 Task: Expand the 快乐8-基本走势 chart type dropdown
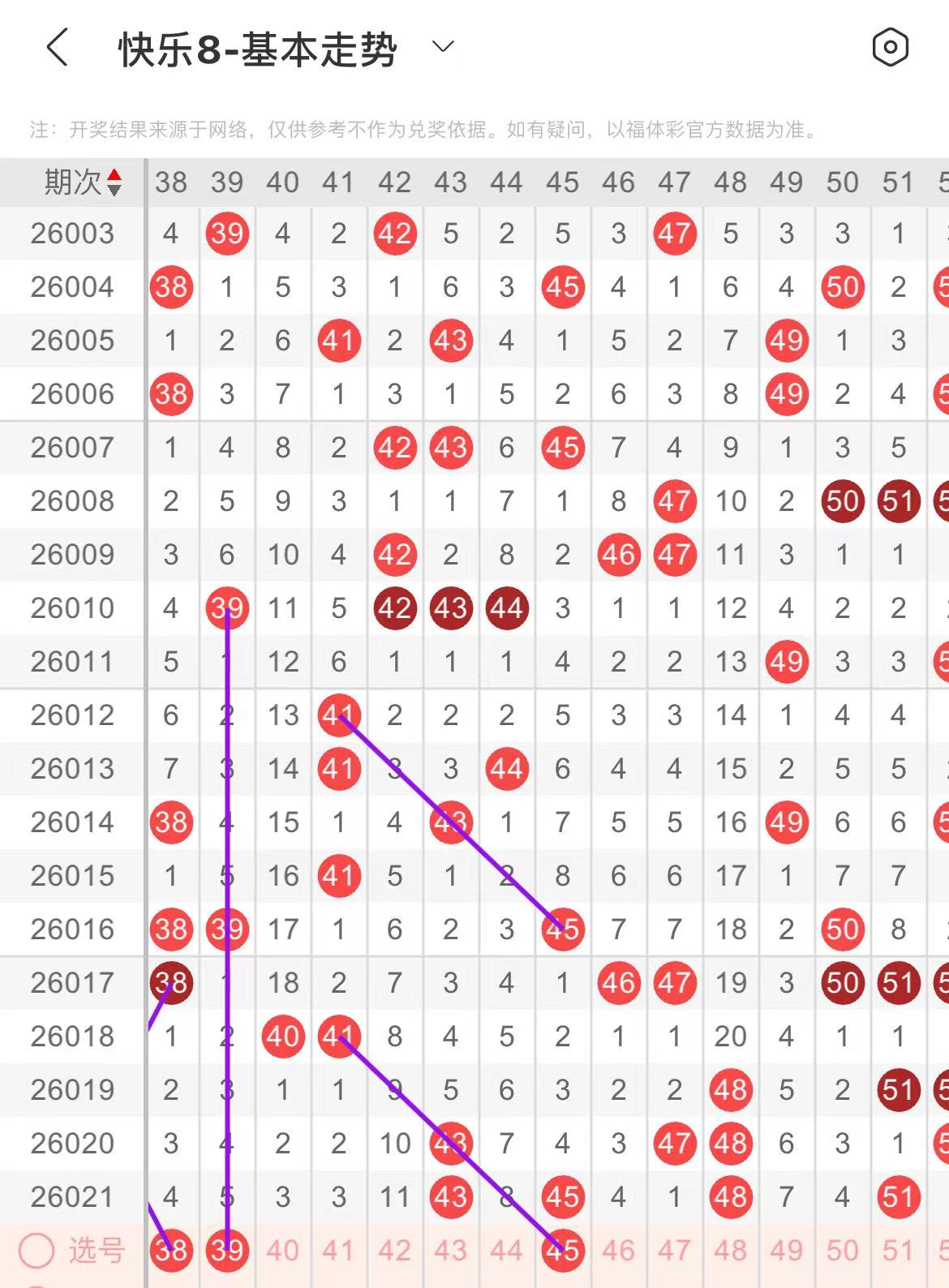pyautogui.click(x=443, y=47)
